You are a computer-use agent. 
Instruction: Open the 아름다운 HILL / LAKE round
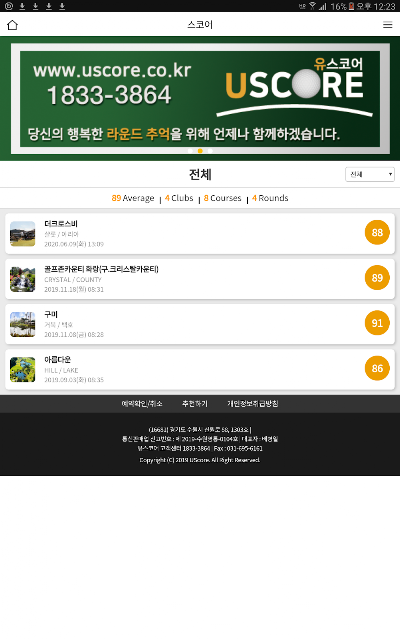tap(200, 369)
